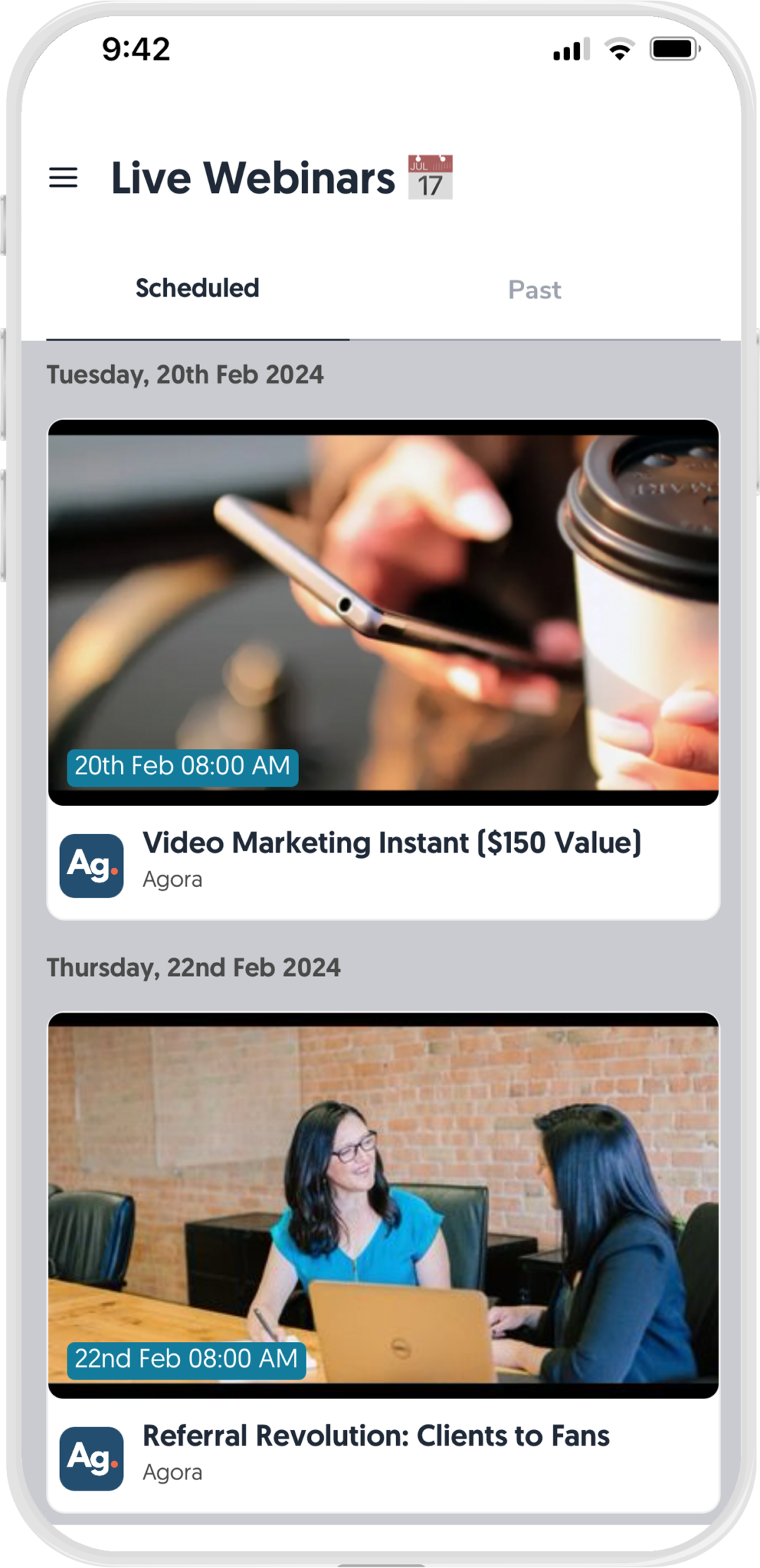The width and height of the screenshot is (760, 1568).
Task: Switch to the Past tab
Action: point(534,290)
